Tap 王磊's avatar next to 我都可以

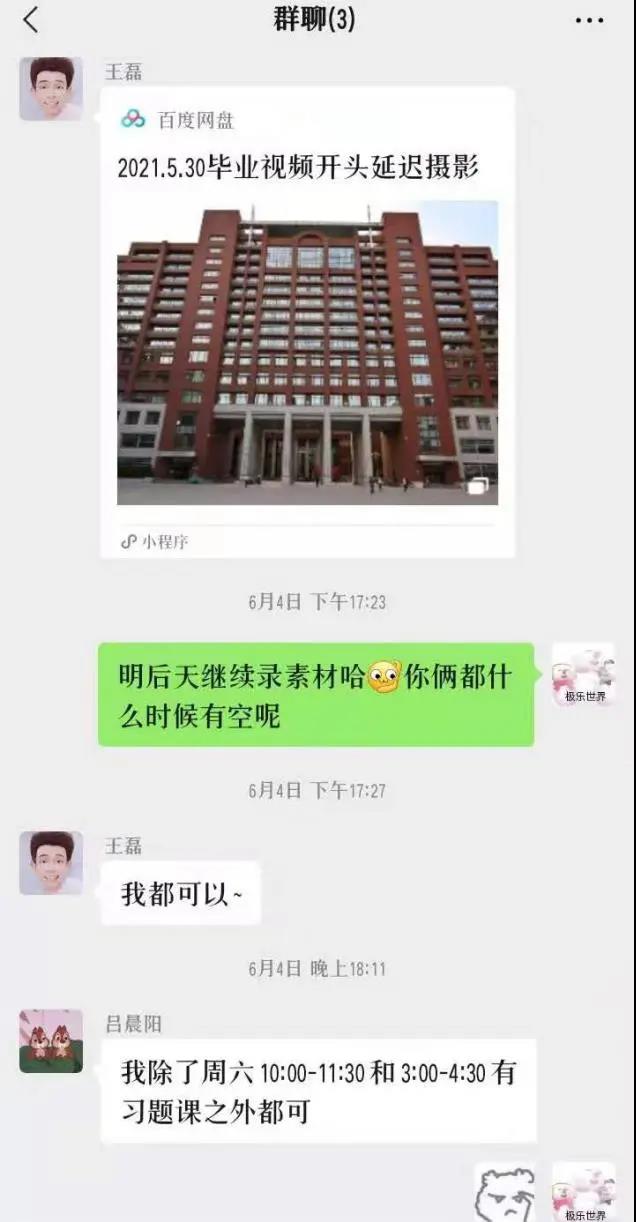pyautogui.click(x=51, y=862)
